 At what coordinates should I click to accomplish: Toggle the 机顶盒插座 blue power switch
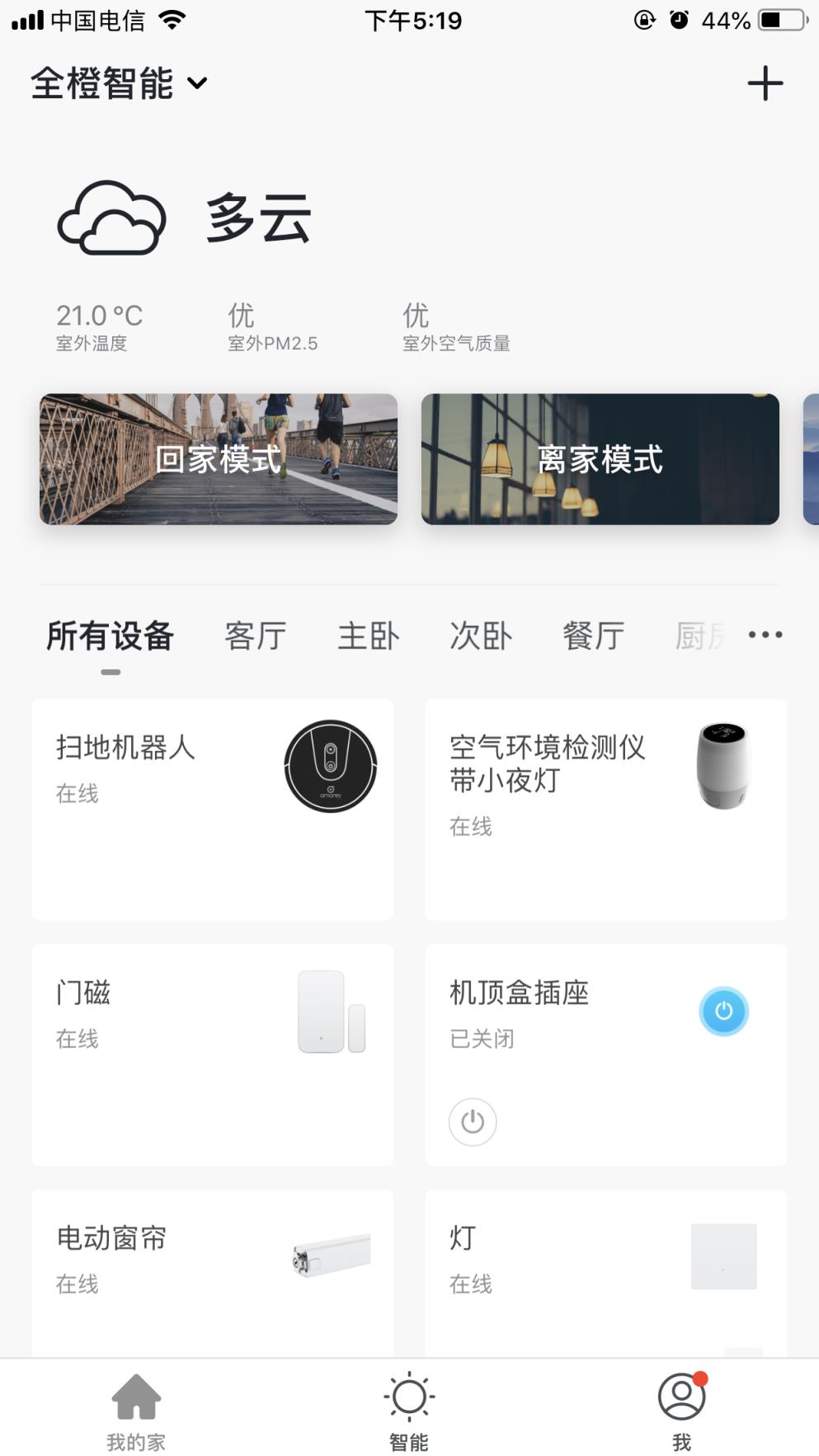coord(723,1011)
